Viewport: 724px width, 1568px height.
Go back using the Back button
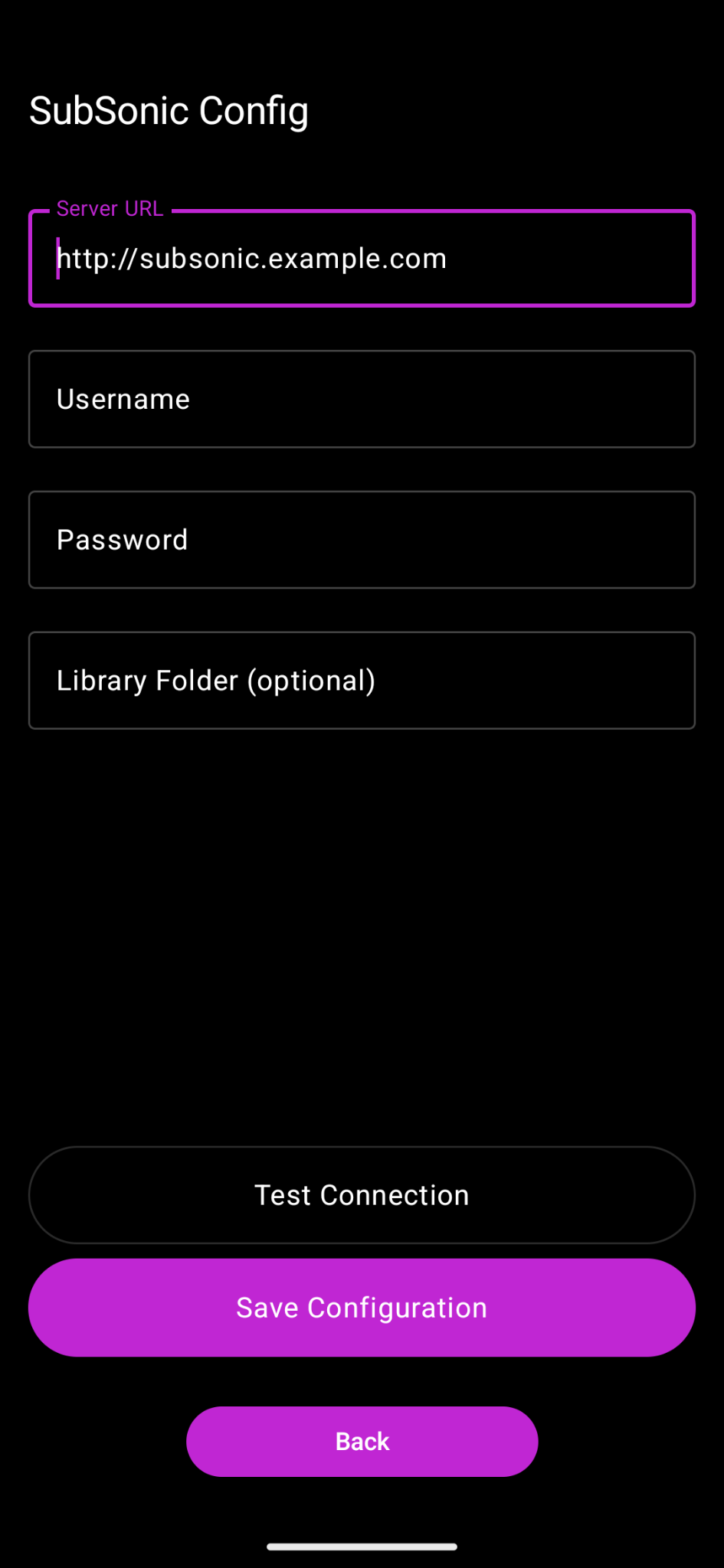tap(362, 1442)
